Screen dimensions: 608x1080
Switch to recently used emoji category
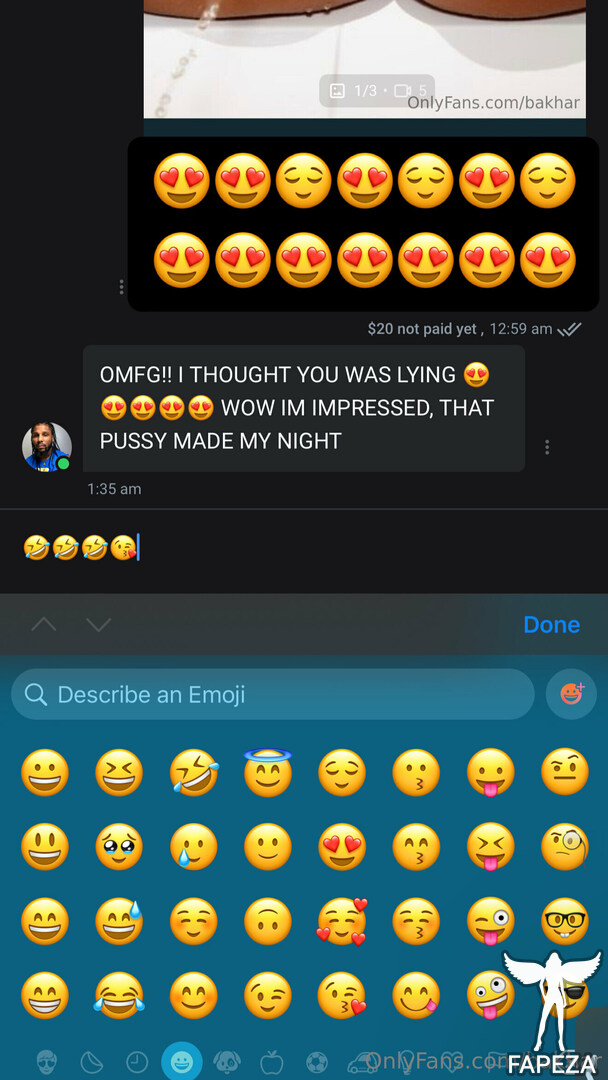pos(137,1063)
